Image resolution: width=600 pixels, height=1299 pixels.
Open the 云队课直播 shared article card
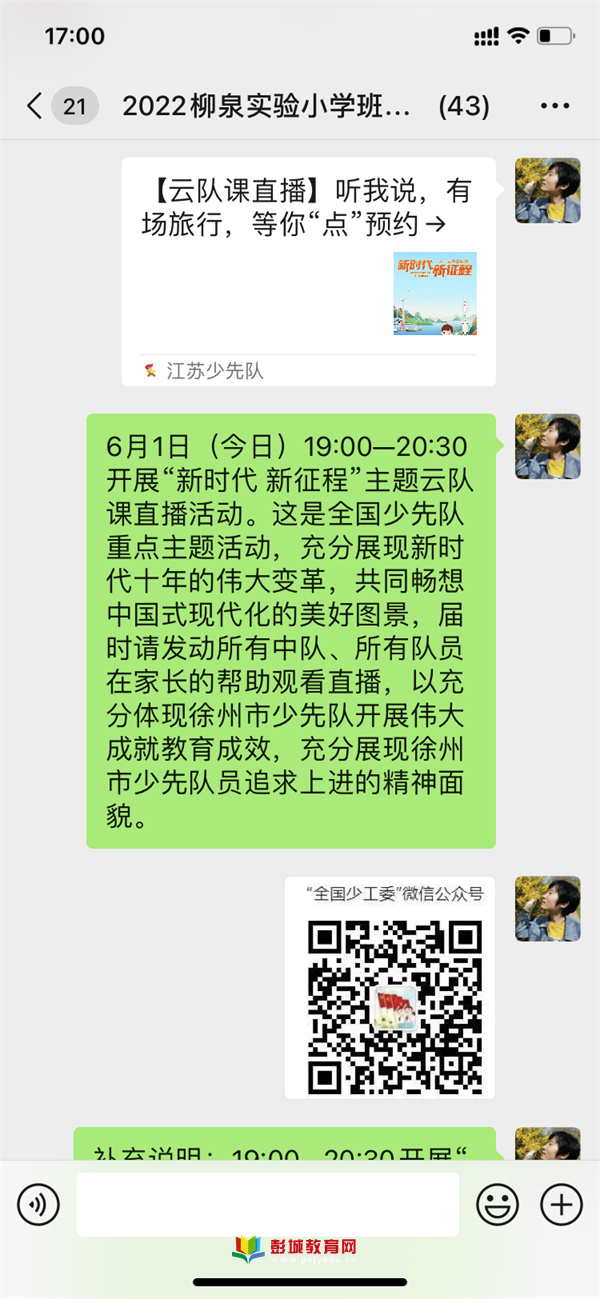pyautogui.click(x=308, y=272)
